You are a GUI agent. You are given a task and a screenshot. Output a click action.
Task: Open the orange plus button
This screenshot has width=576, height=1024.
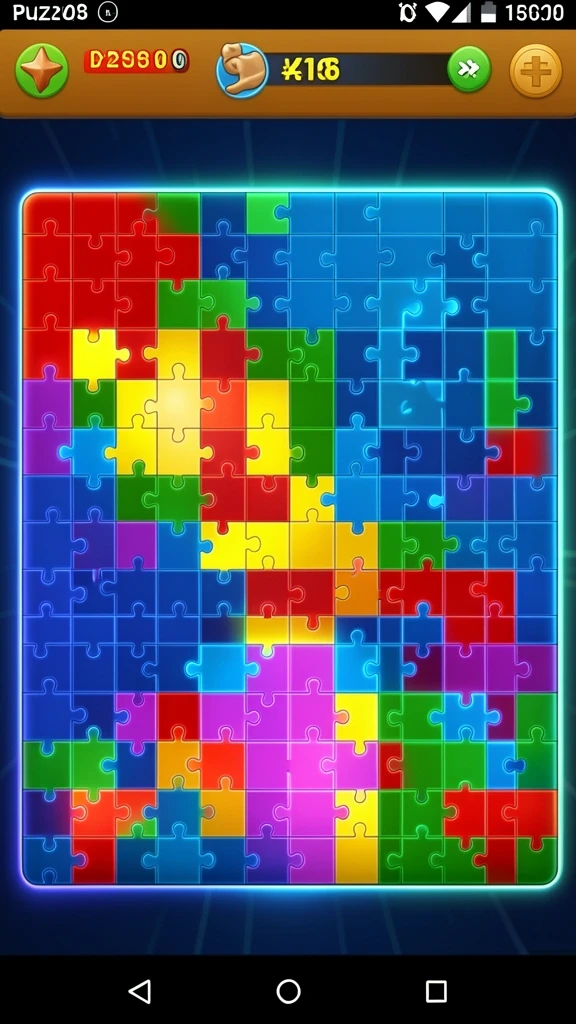(536, 70)
